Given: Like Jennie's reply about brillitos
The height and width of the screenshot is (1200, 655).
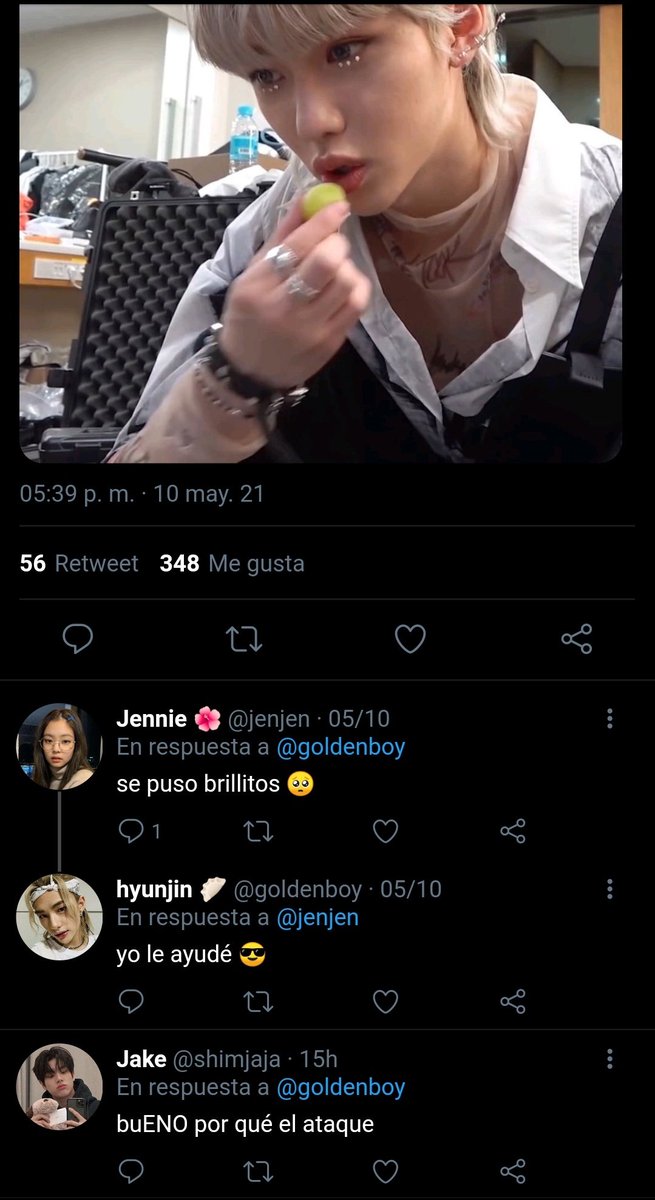Looking at the screenshot, I should click(385, 831).
